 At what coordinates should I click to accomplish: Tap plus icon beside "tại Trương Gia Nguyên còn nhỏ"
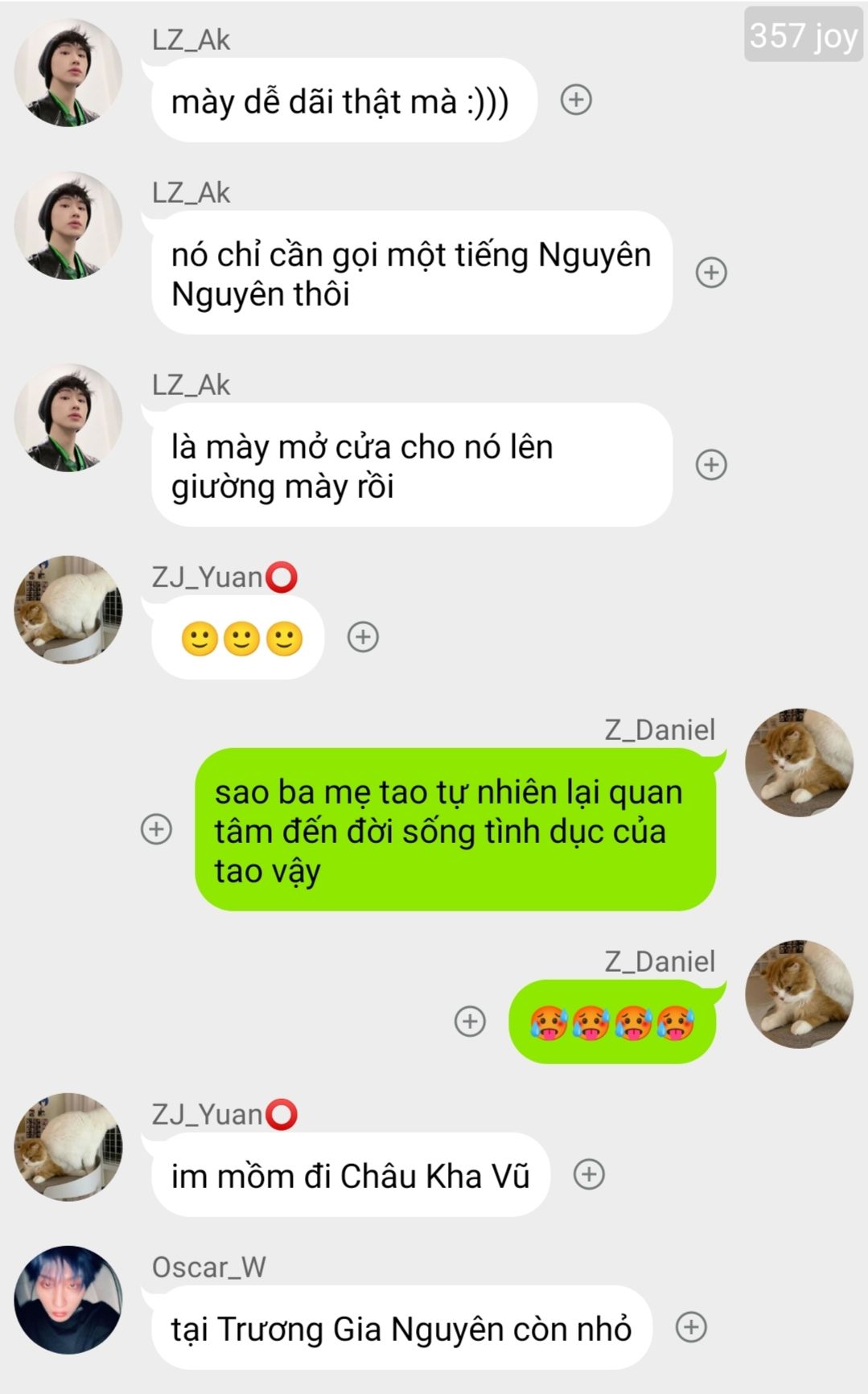(x=691, y=1327)
